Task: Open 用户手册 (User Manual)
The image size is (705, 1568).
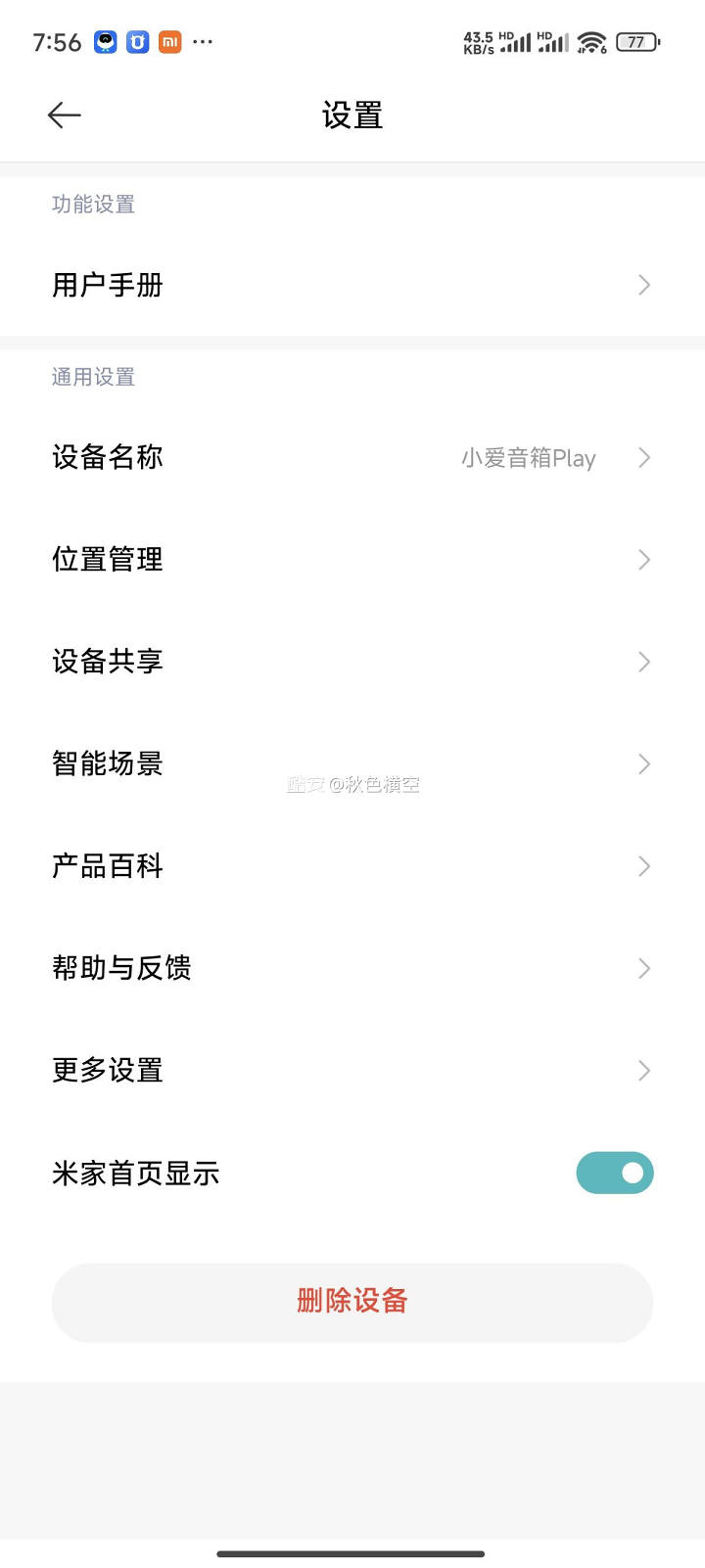Action: click(352, 285)
